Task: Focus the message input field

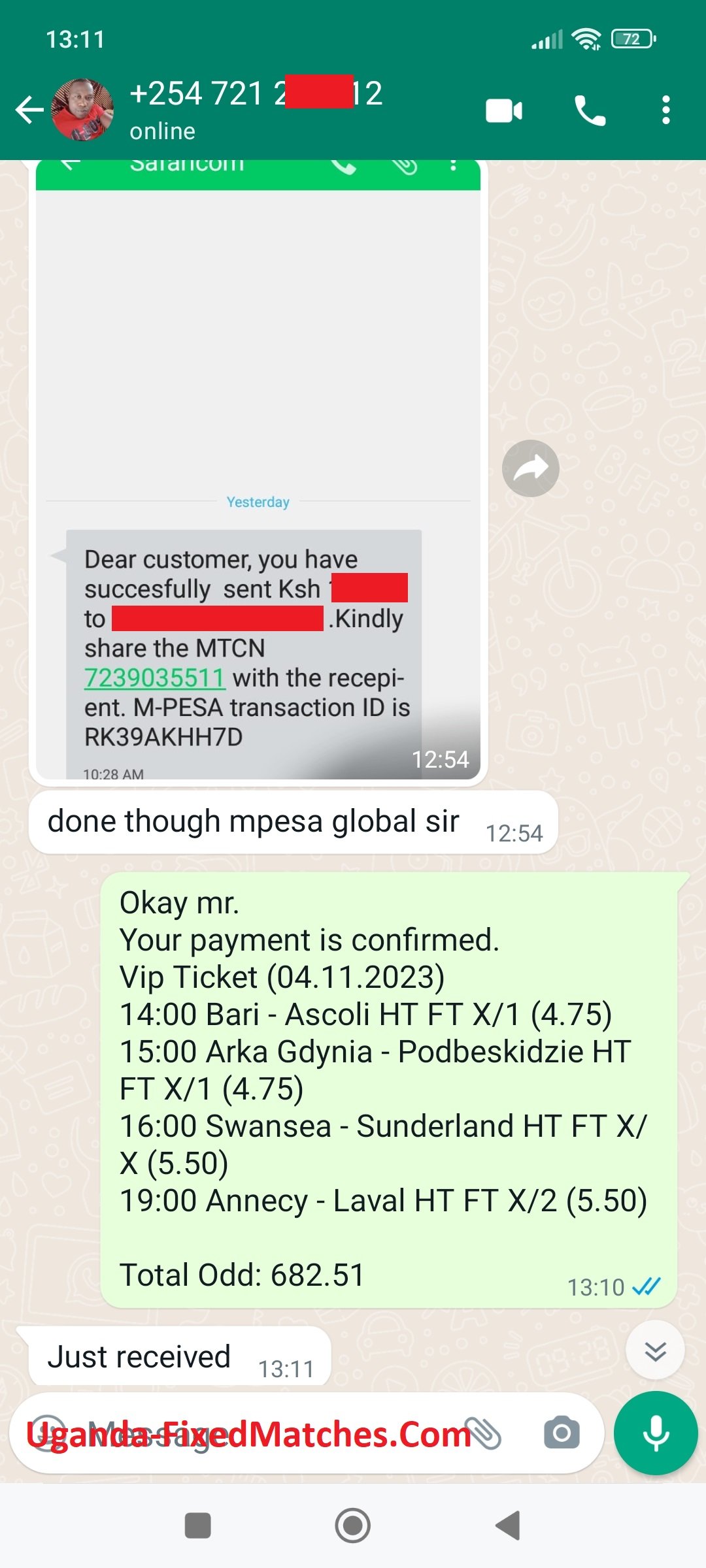Action: pyautogui.click(x=261, y=1434)
